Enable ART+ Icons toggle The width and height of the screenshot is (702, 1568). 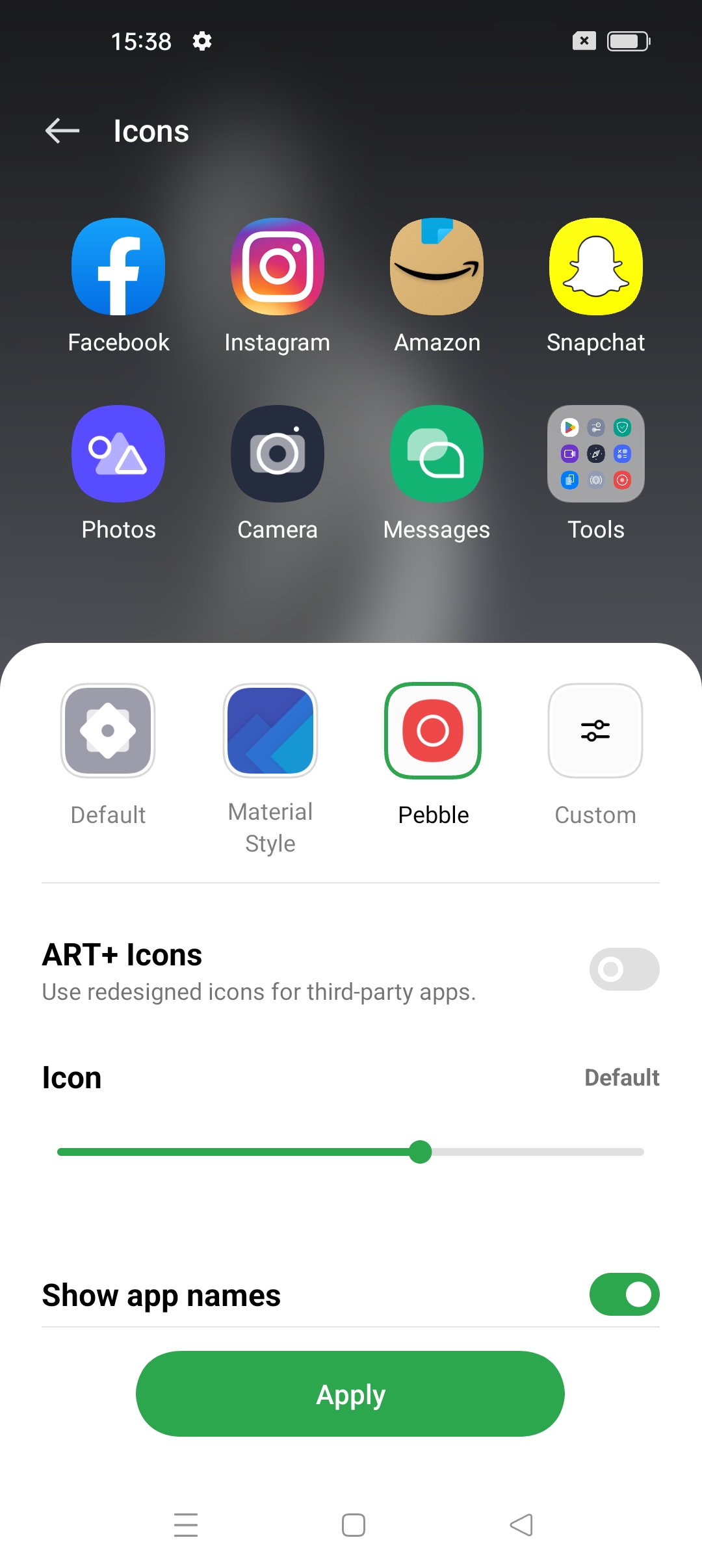click(624, 969)
